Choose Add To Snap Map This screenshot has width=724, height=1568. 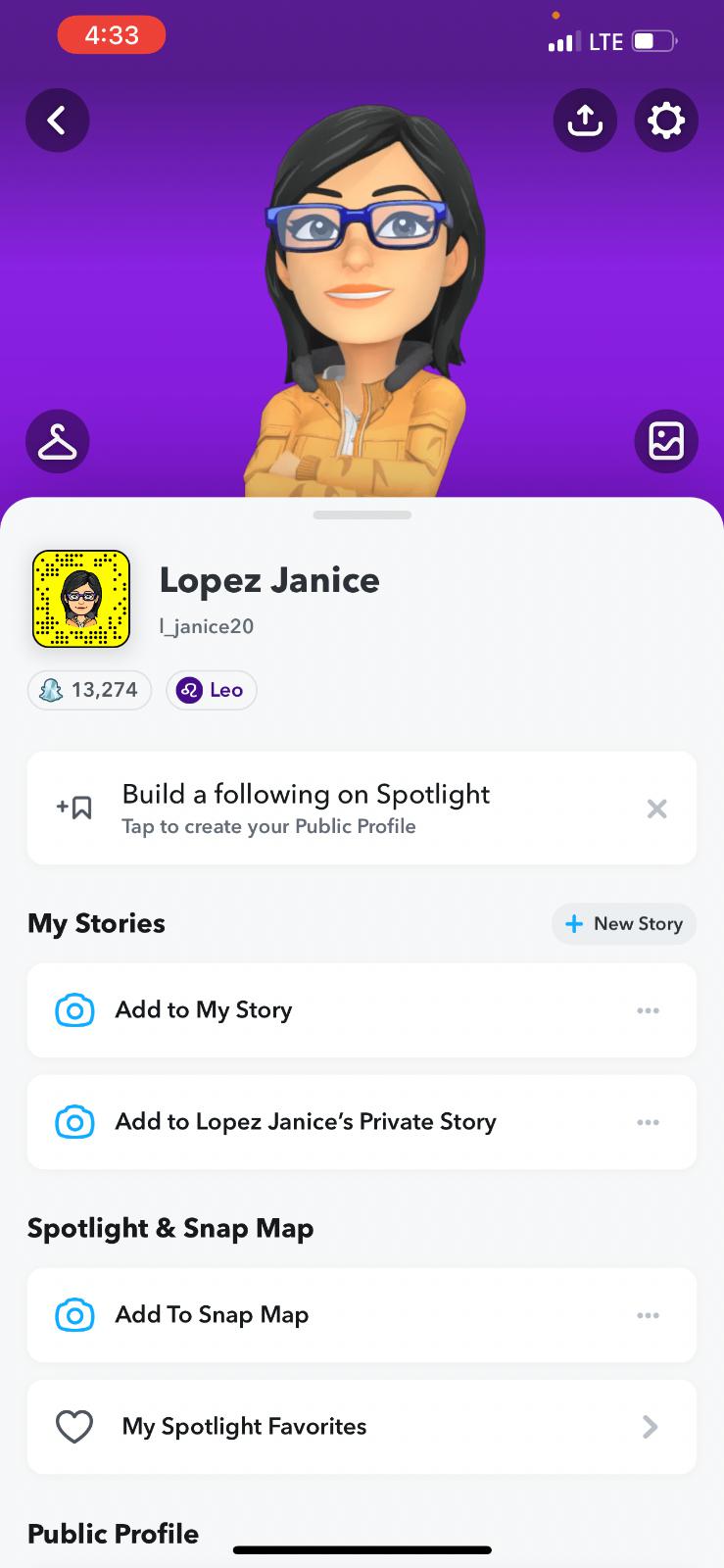click(x=294, y=1315)
